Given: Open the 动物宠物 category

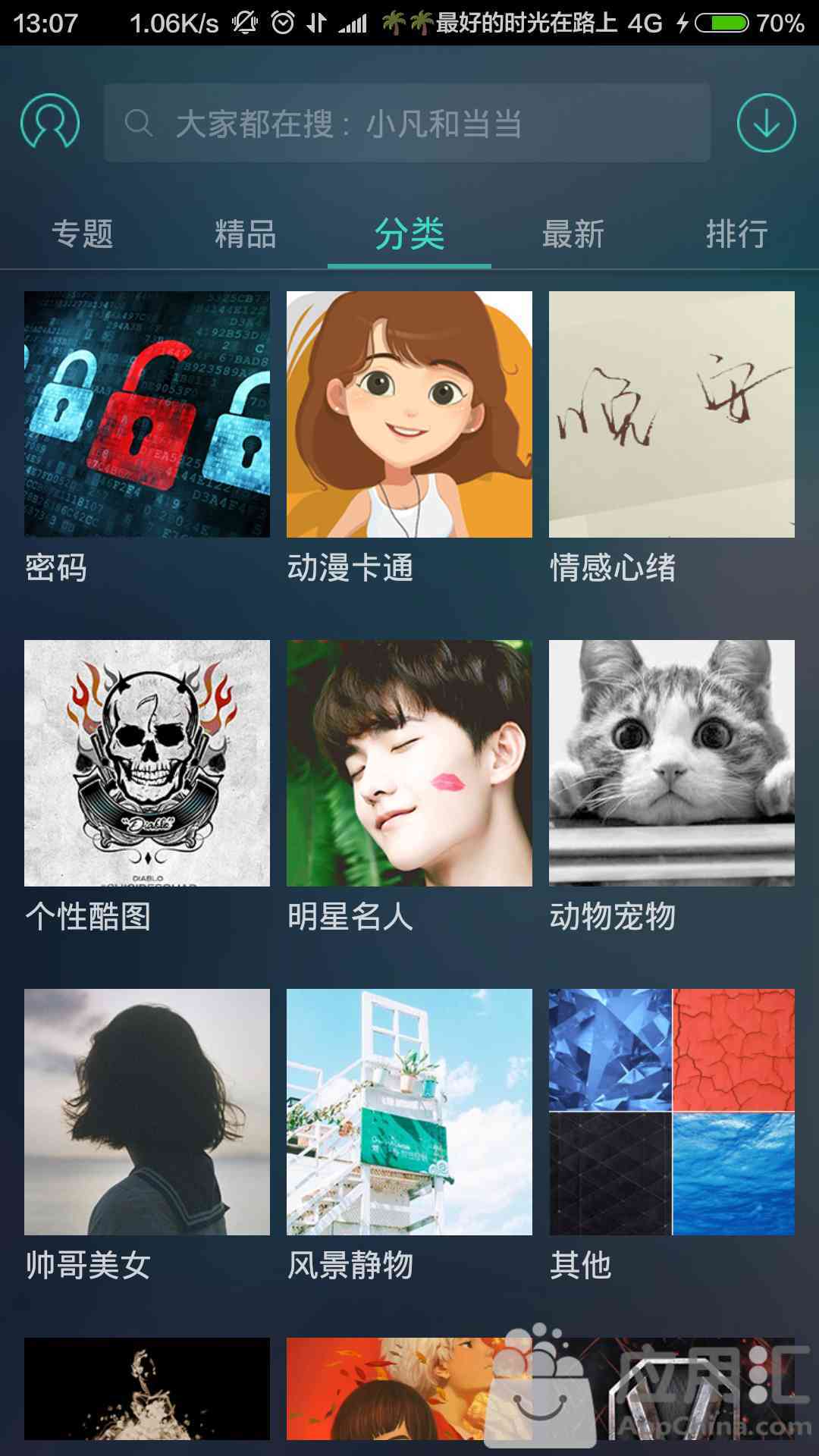Looking at the screenshot, I should [x=672, y=763].
